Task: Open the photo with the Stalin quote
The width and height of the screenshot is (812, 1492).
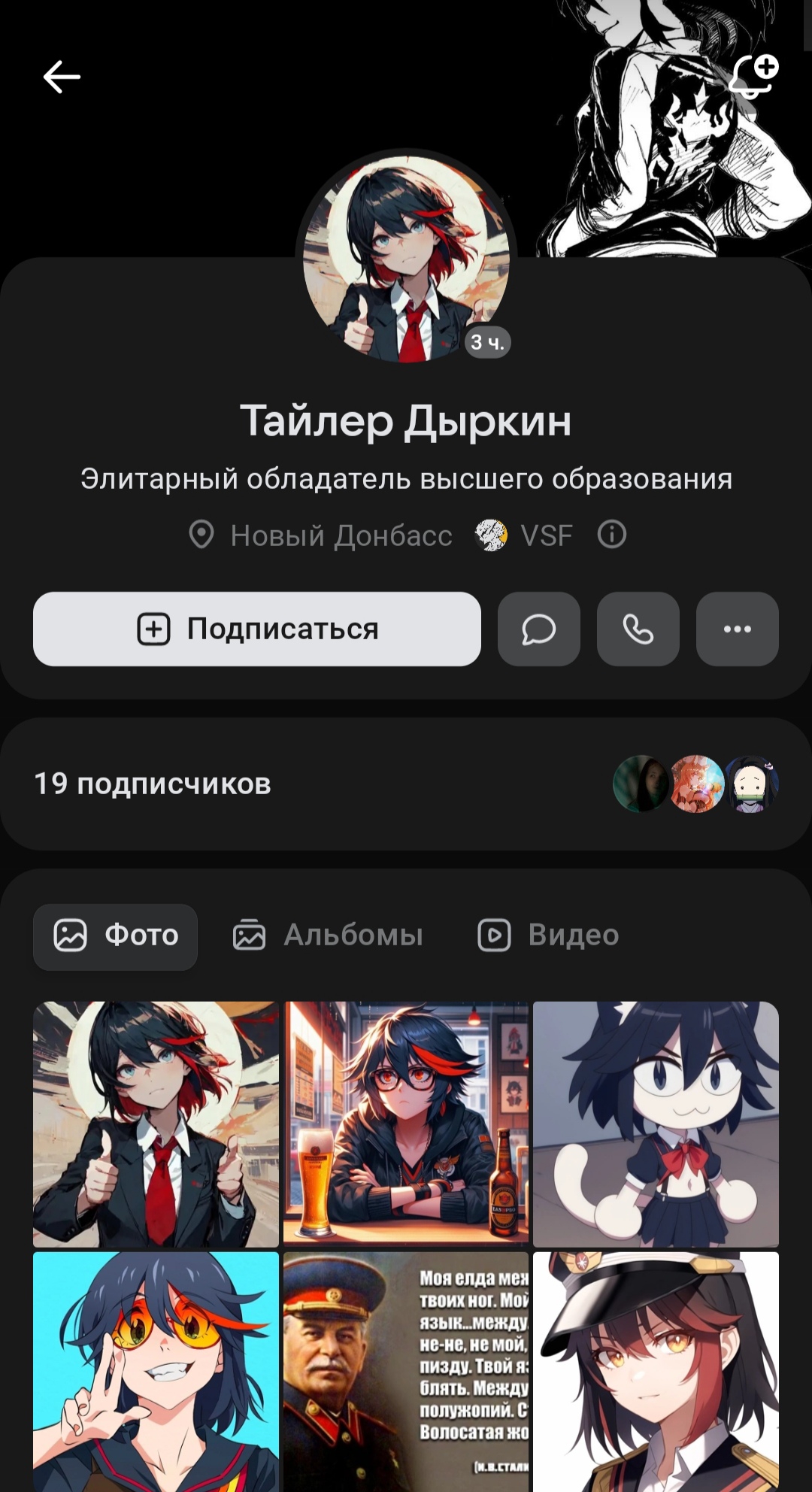Action: [406, 1372]
